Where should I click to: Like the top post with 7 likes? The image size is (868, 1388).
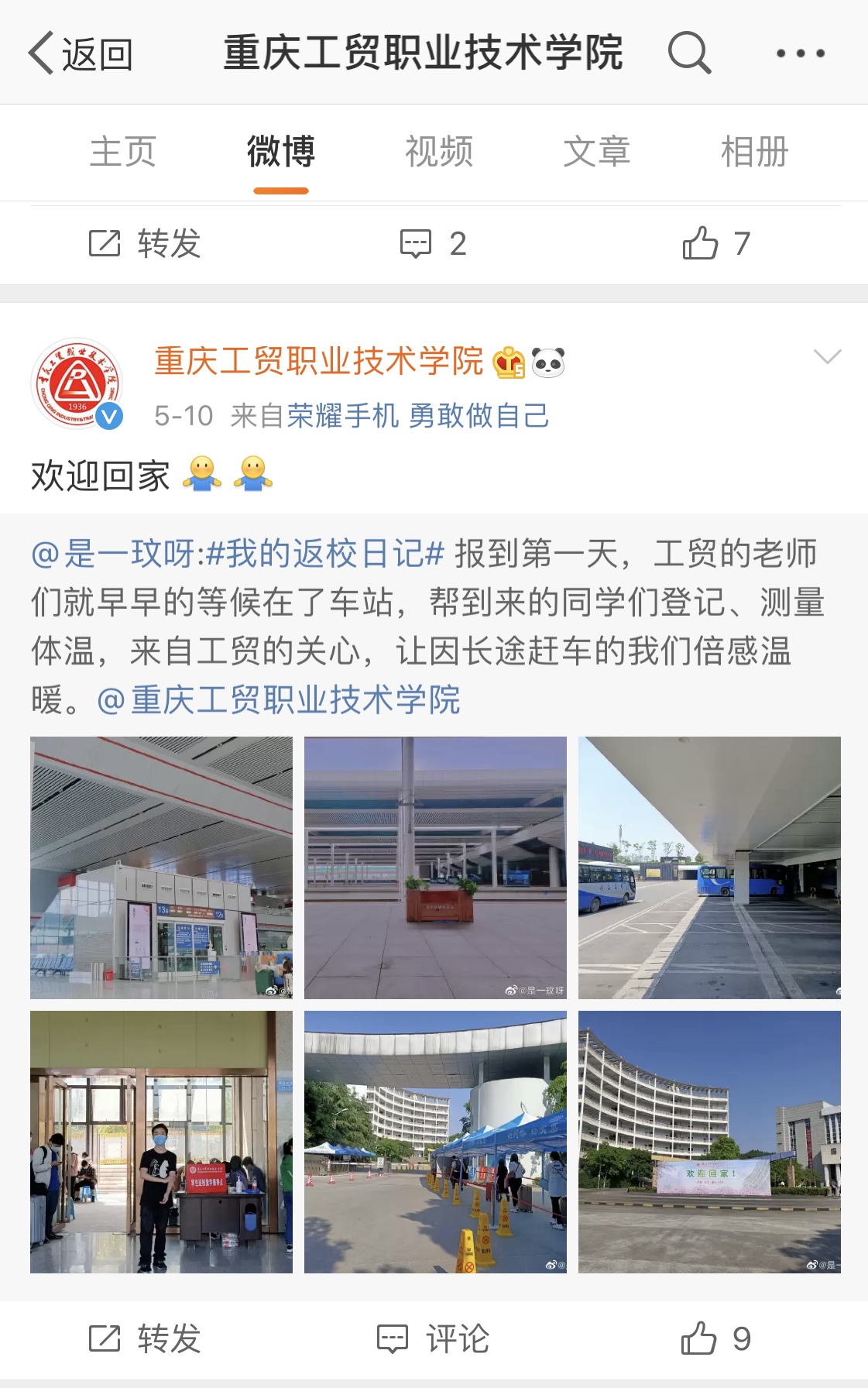pyautogui.click(x=716, y=244)
